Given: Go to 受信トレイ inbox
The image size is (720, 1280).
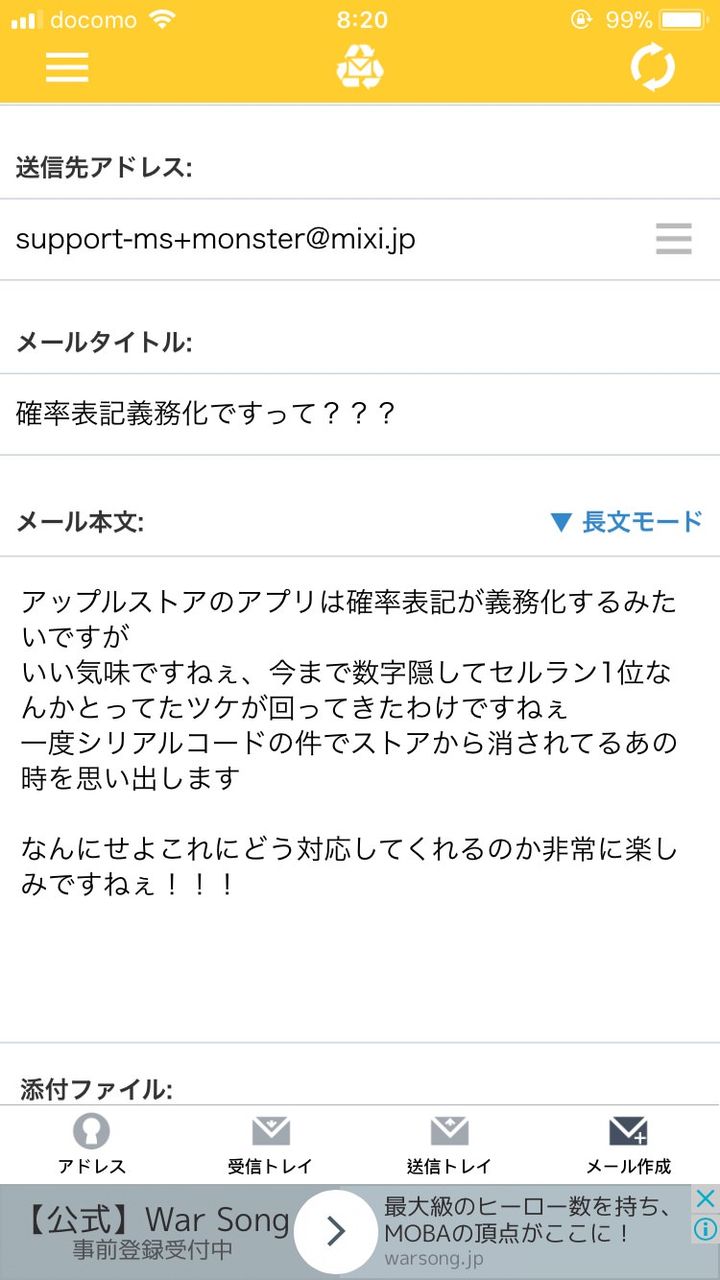Looking at the screenshot, I should click(x=270, y=1145).
